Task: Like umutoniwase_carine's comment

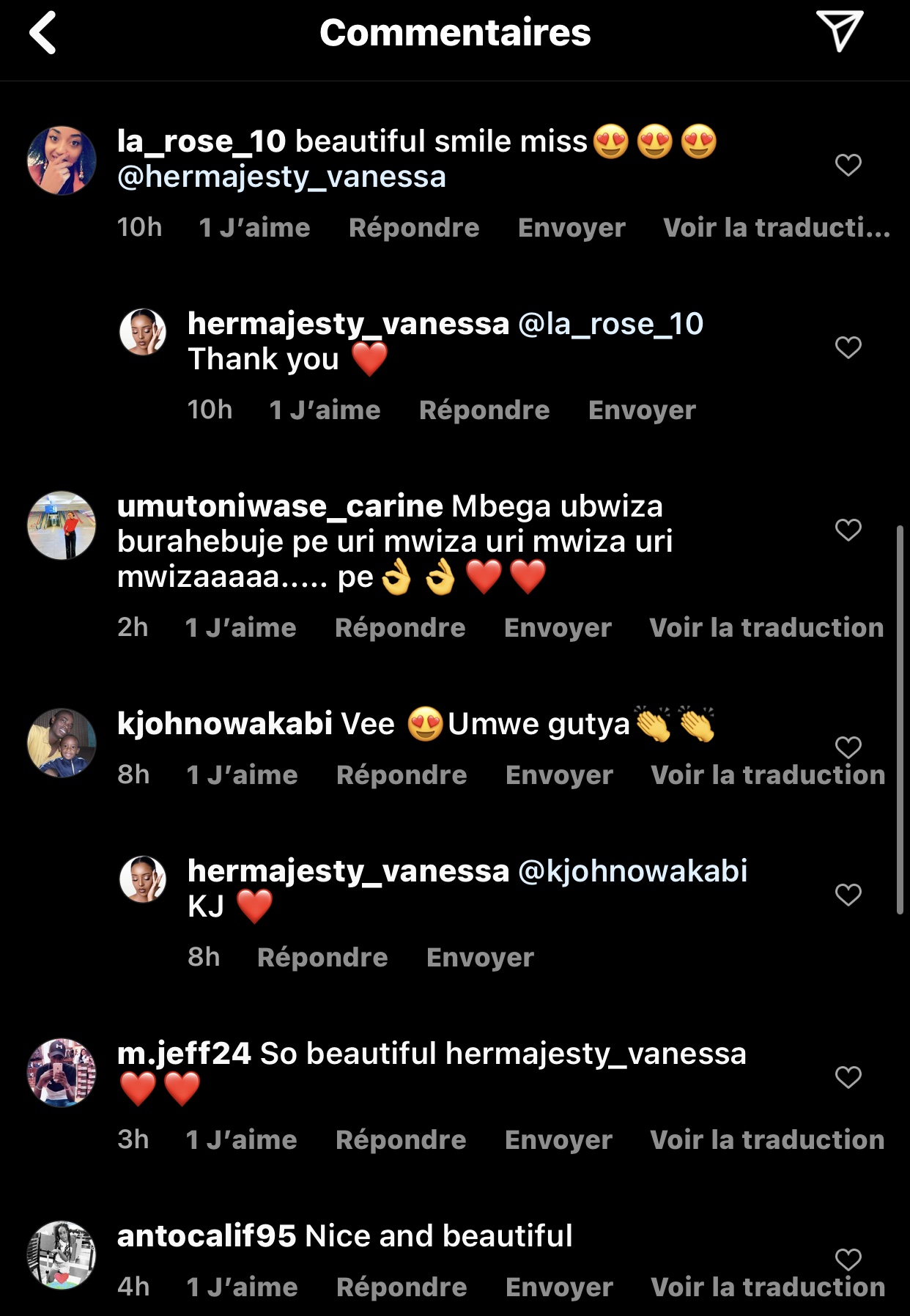Action: 848,530
